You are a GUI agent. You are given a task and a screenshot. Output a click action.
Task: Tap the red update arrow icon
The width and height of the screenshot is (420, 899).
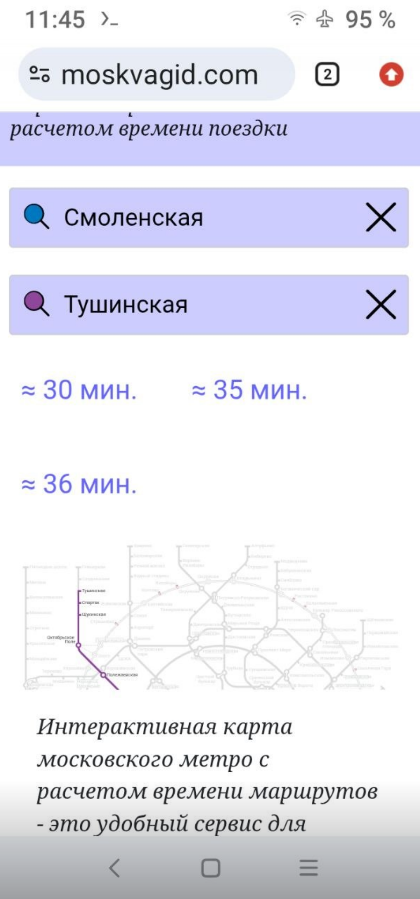pyautogui.click(x=392, y=75)
